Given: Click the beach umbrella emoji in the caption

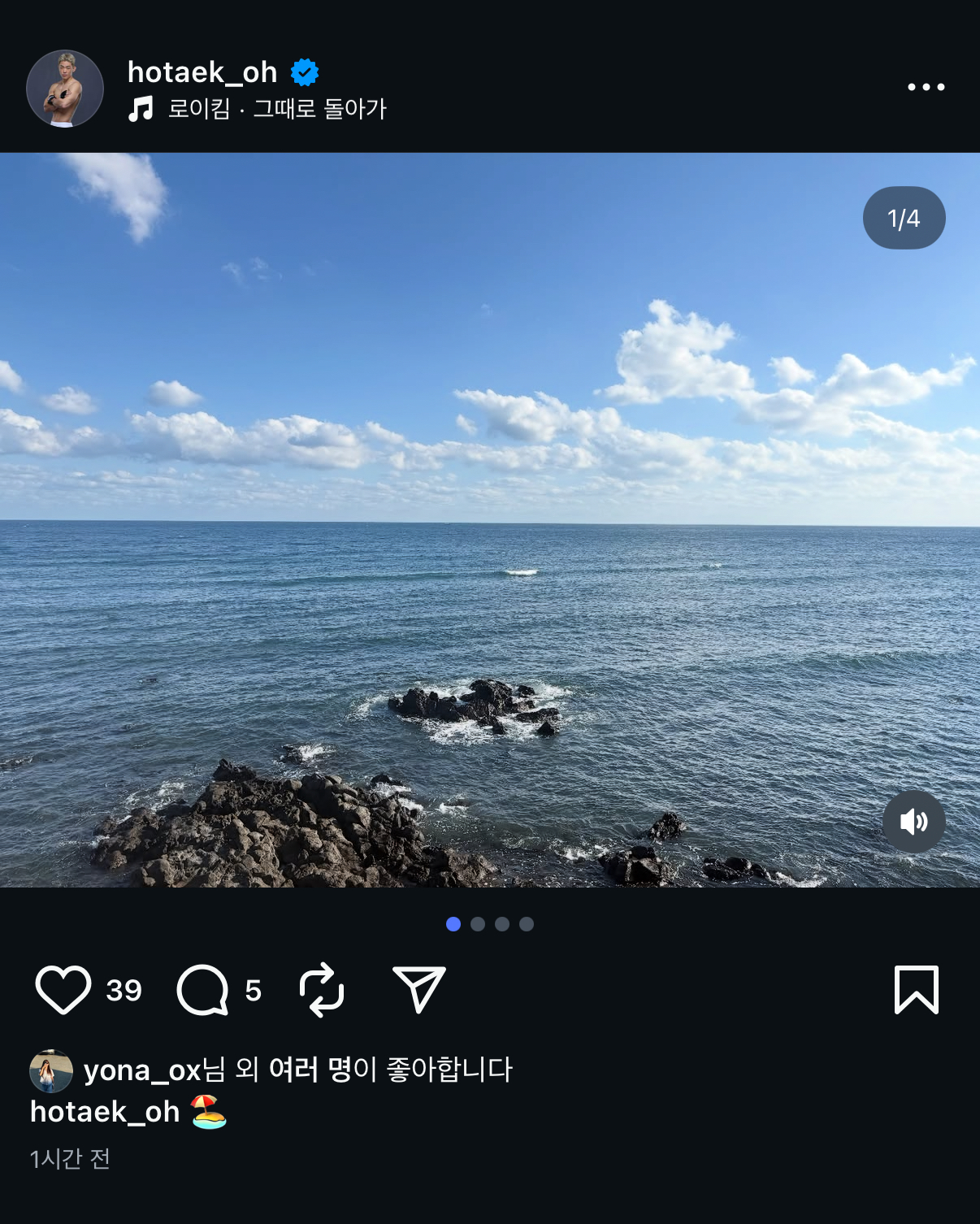Looking at the screenshot, I should pyautogui.click(x=212, y=1113).
